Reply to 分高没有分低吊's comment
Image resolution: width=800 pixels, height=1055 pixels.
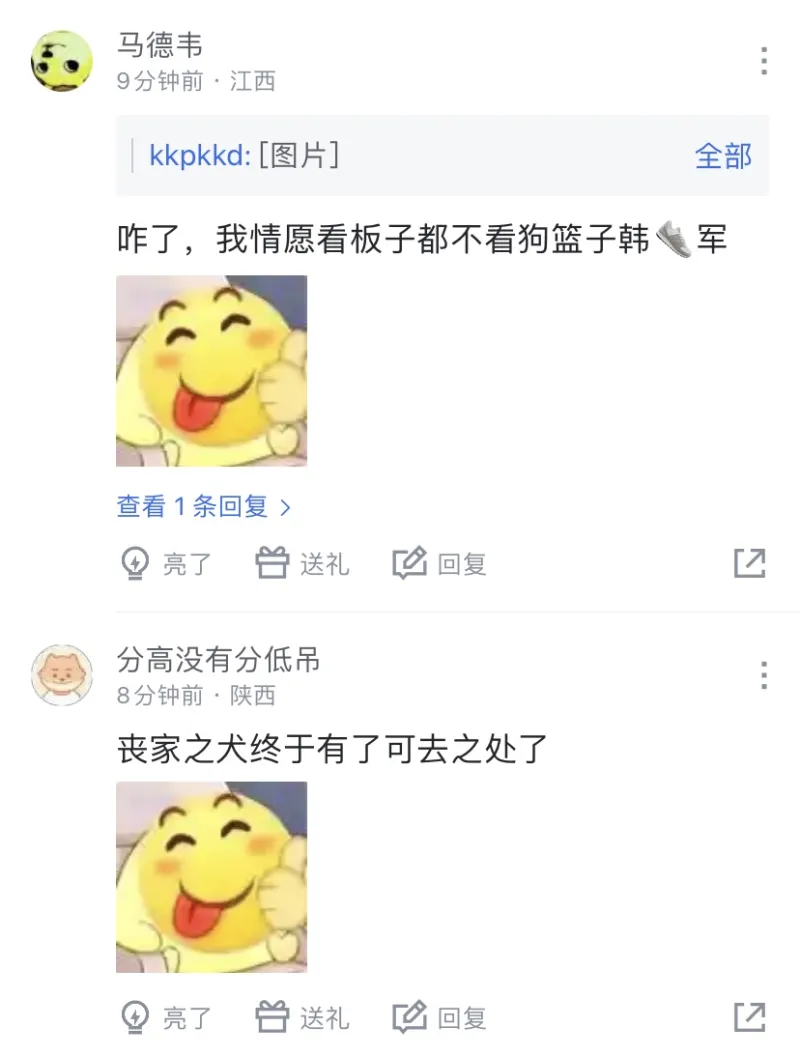click(x=440, y=1018)
